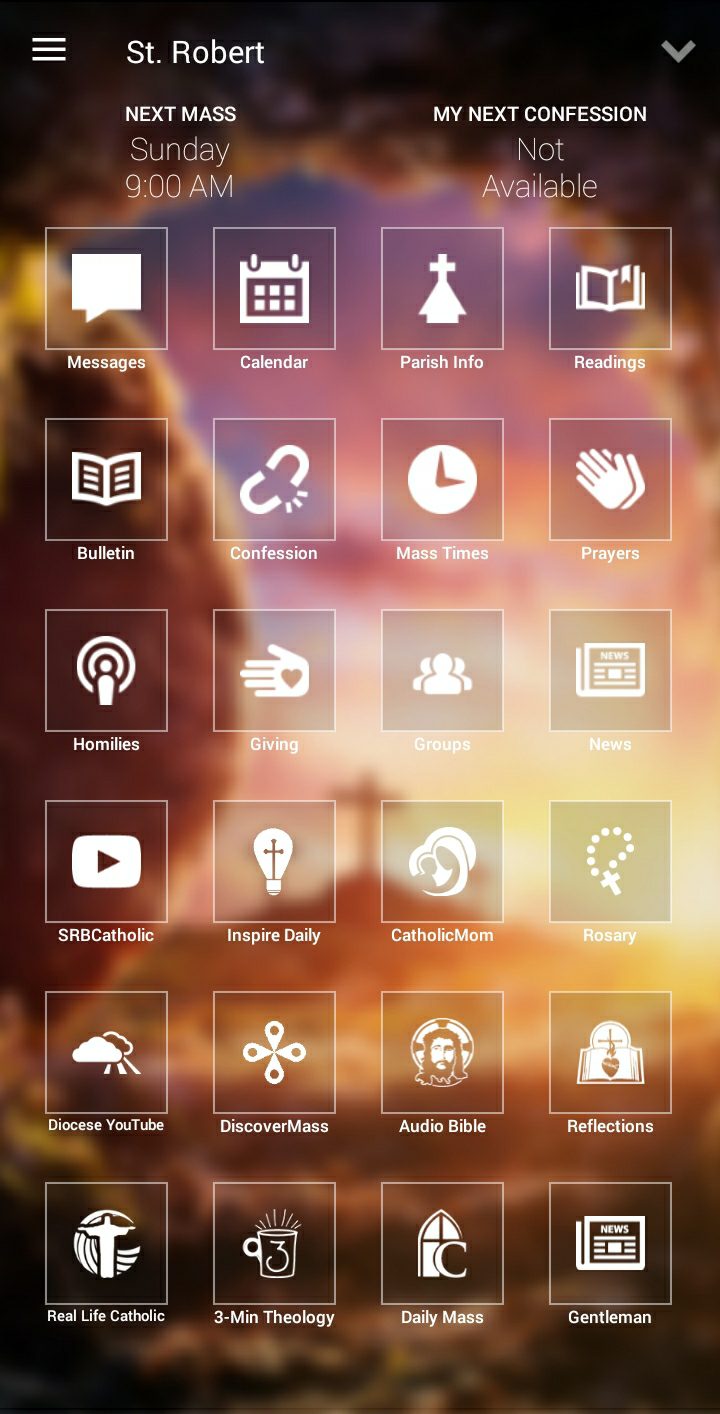Image resolution: width=720 pixels, height=1414 pixels.
Task: Open Parish Info
Action: coord(442,288)
